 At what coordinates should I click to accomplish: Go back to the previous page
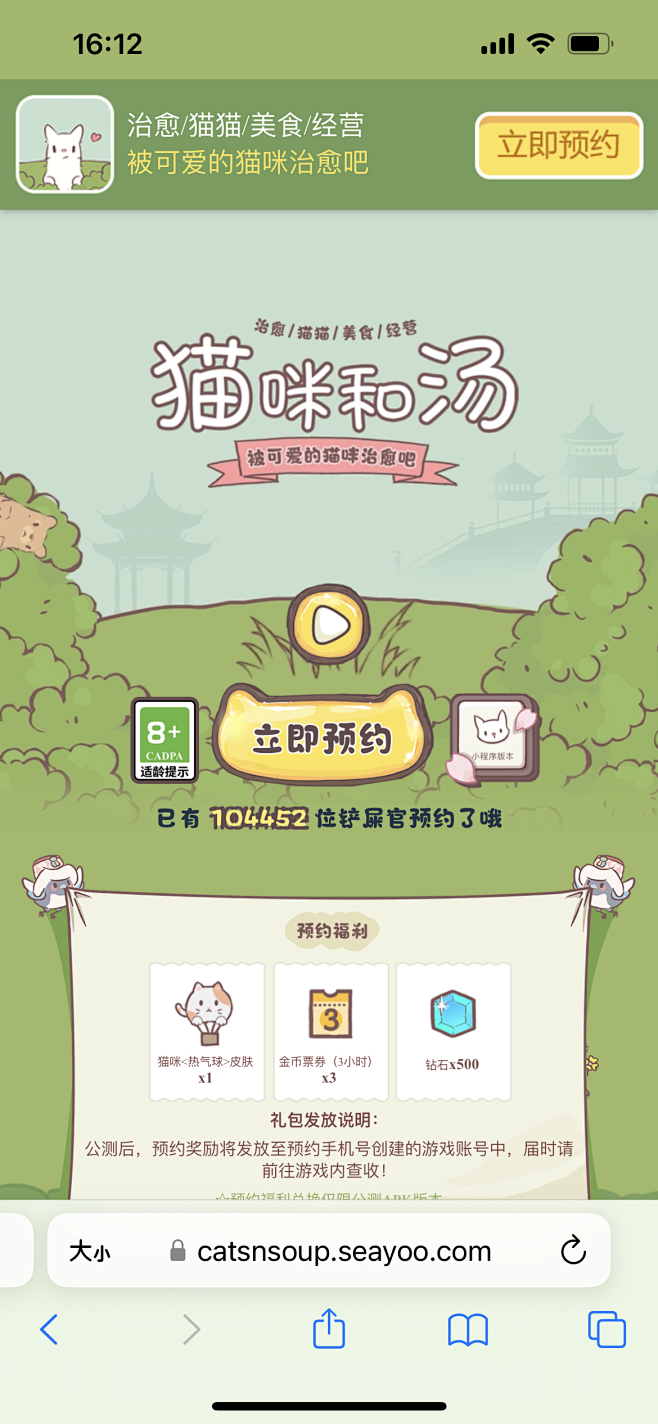[x=49, y=1329]
